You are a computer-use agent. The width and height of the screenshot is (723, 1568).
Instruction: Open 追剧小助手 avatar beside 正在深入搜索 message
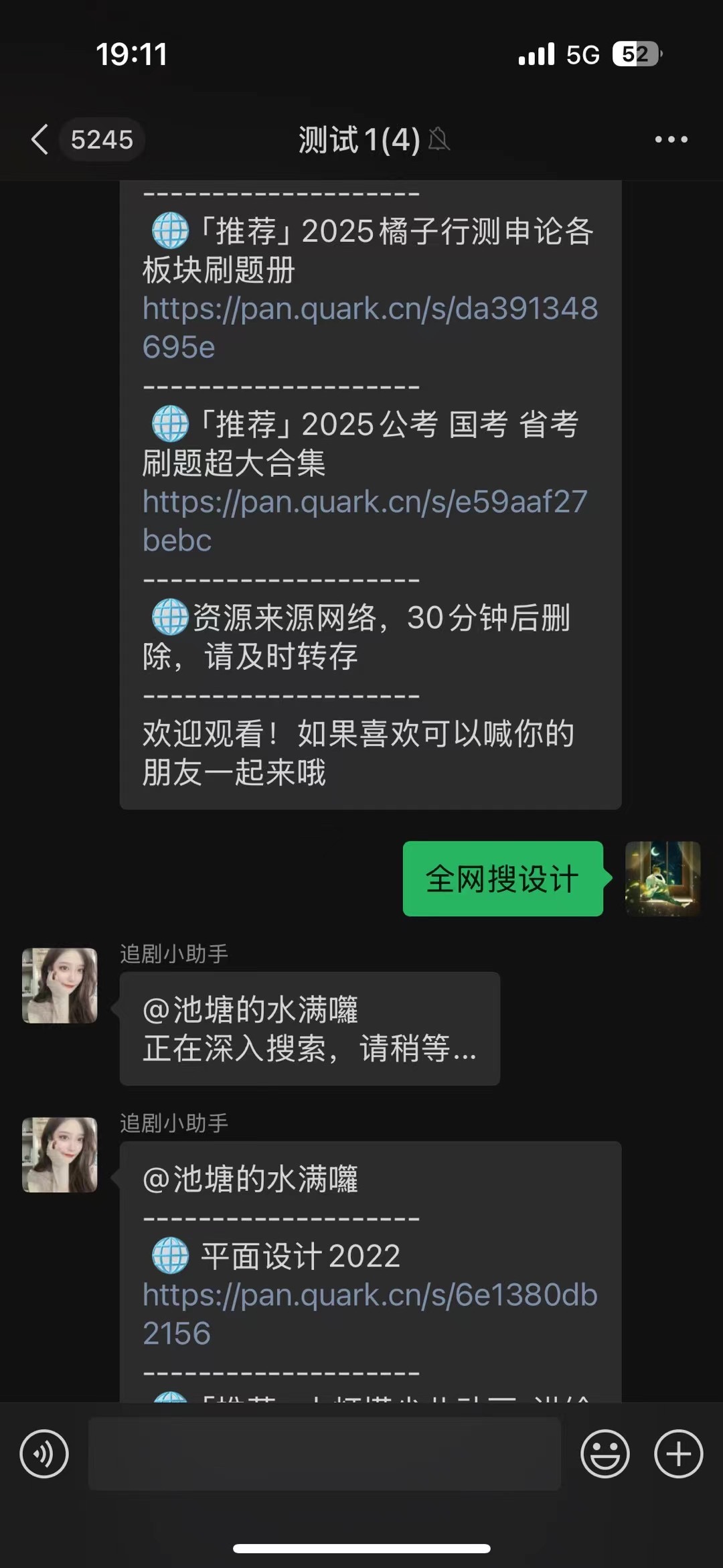60,985
